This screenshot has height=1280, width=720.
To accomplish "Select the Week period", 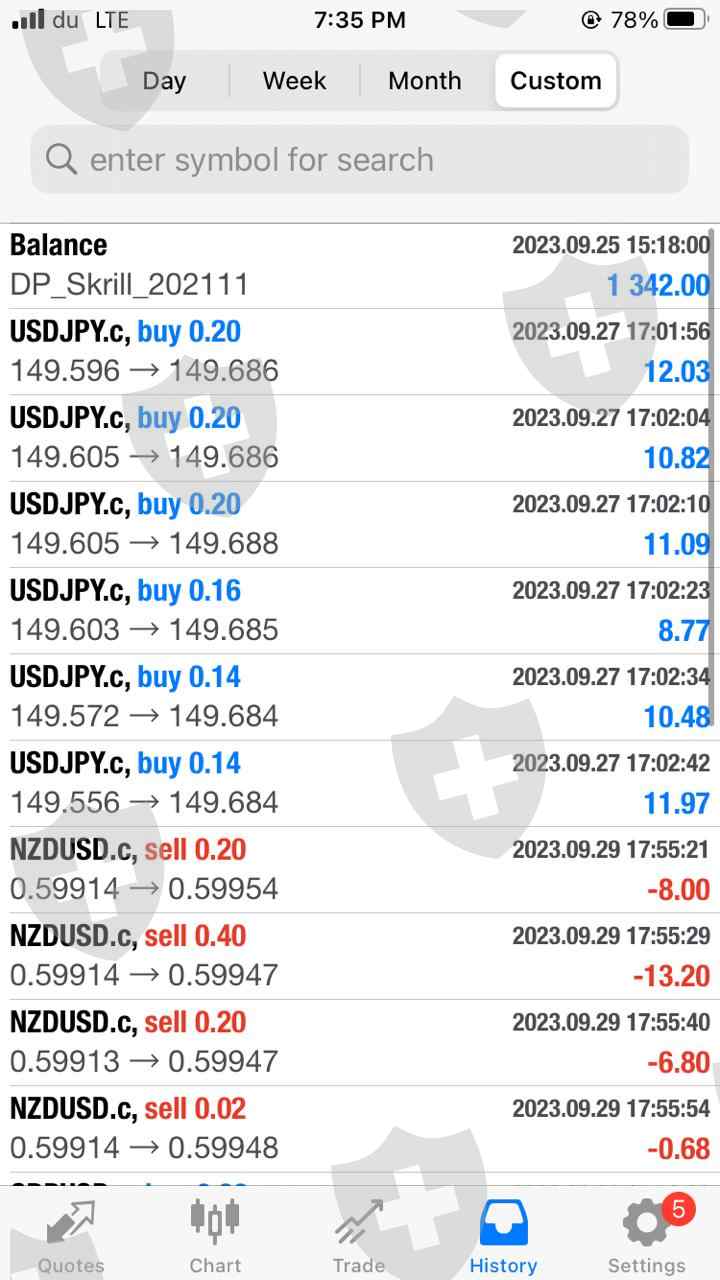I will [x=294, y=81].
